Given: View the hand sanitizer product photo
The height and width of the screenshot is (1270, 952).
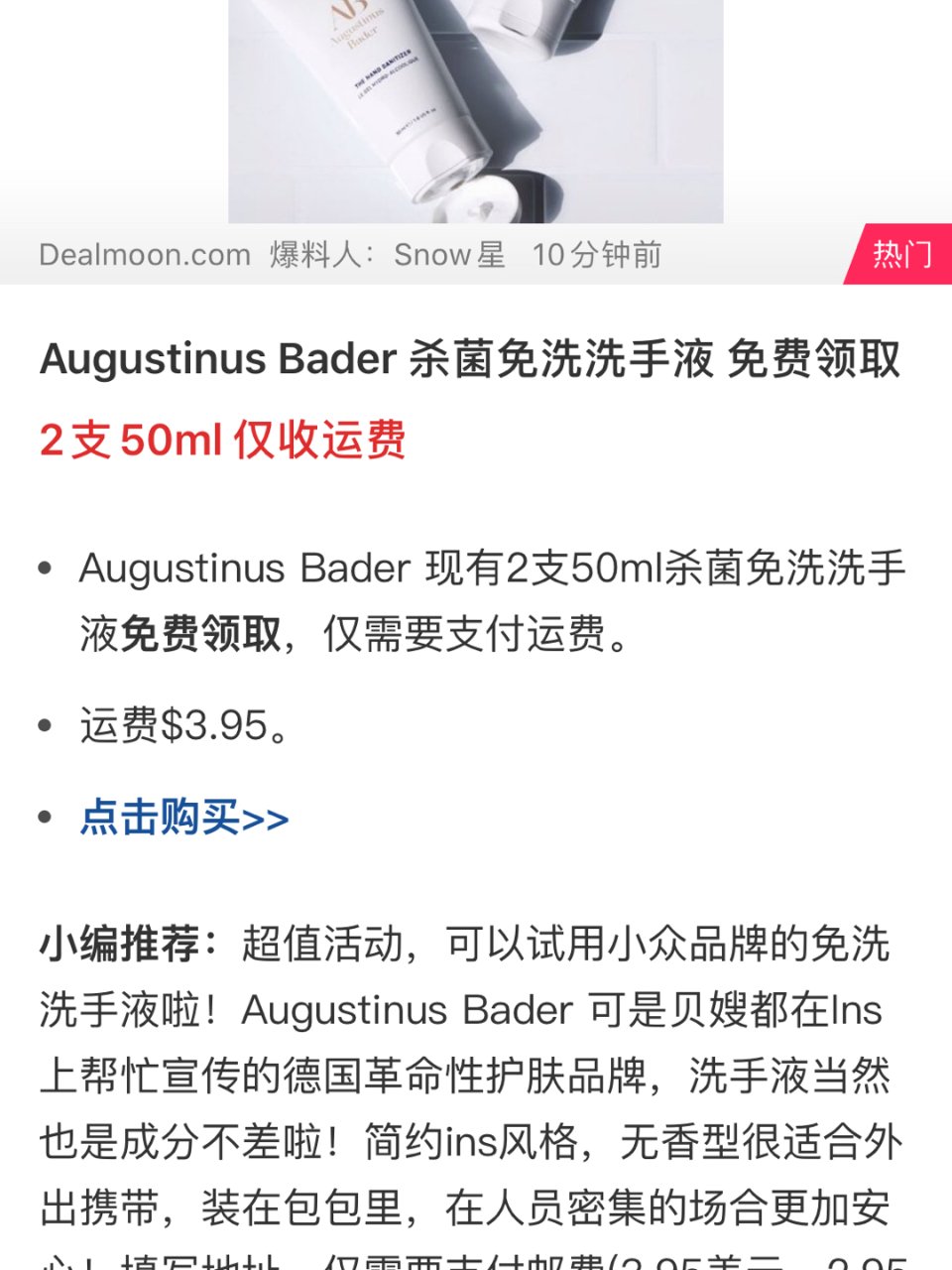Looking at the screenshot, I should 476,114.
